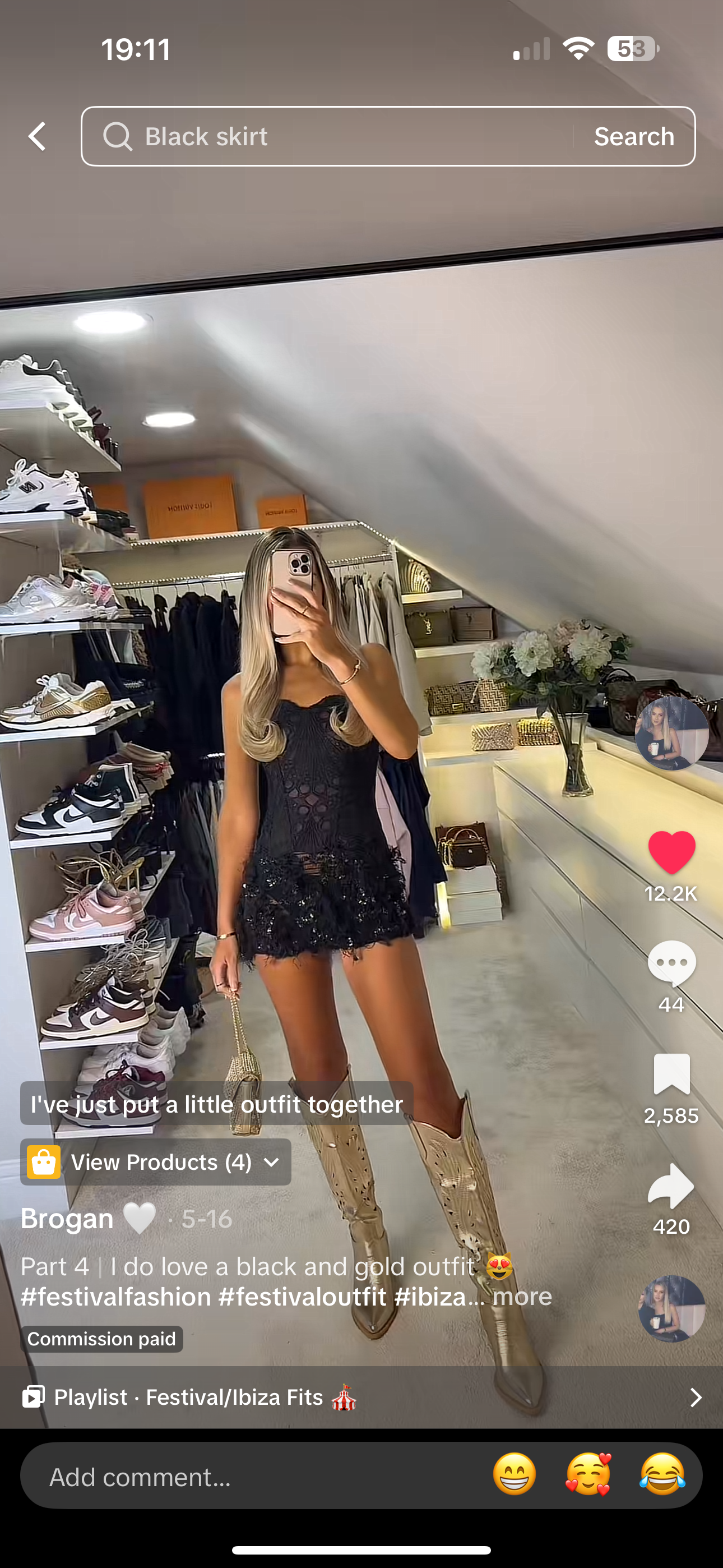The width and height of the screenshot is (723, 1568).
Task: Open Brogan's profile picture
Action: tap(671, 734)
